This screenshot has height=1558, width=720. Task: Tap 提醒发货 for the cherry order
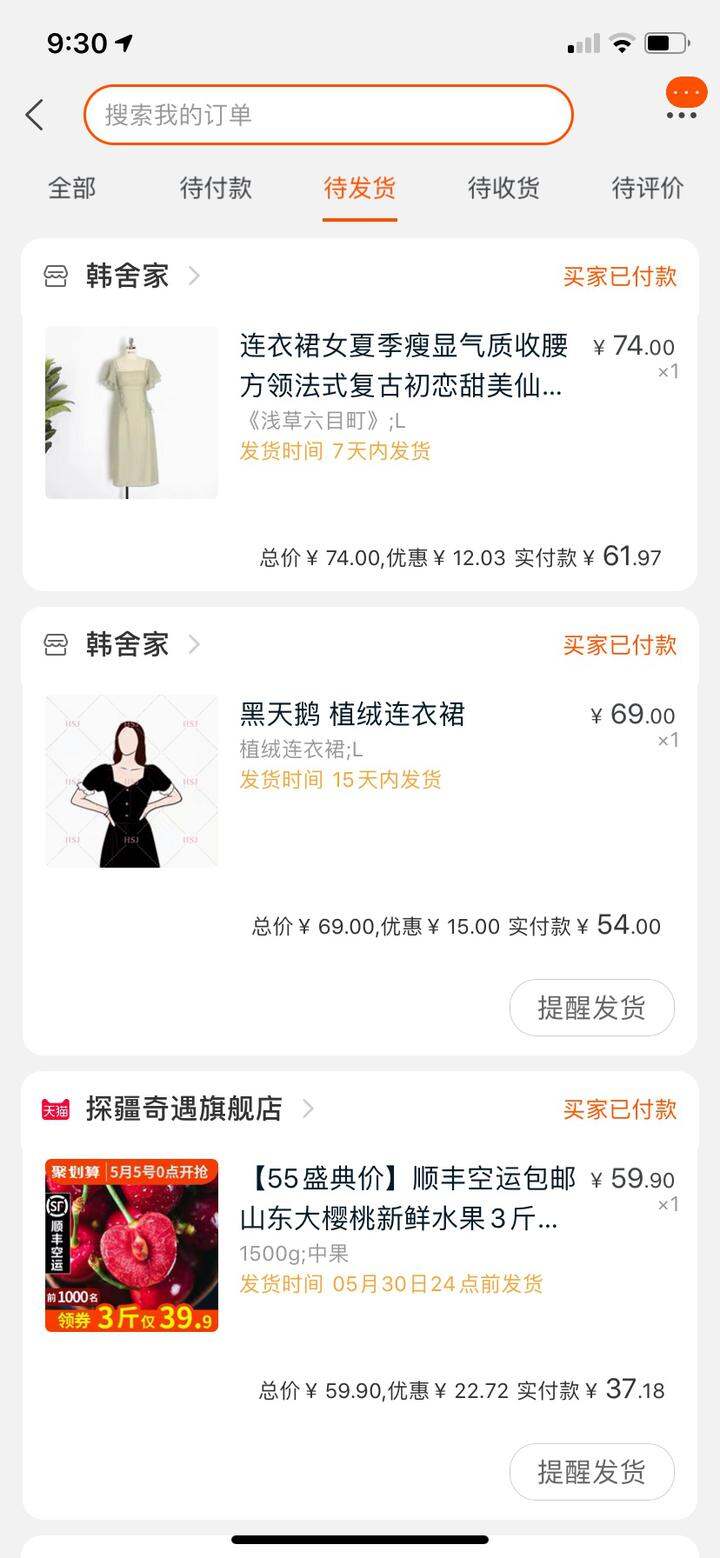coord(592,1471)
